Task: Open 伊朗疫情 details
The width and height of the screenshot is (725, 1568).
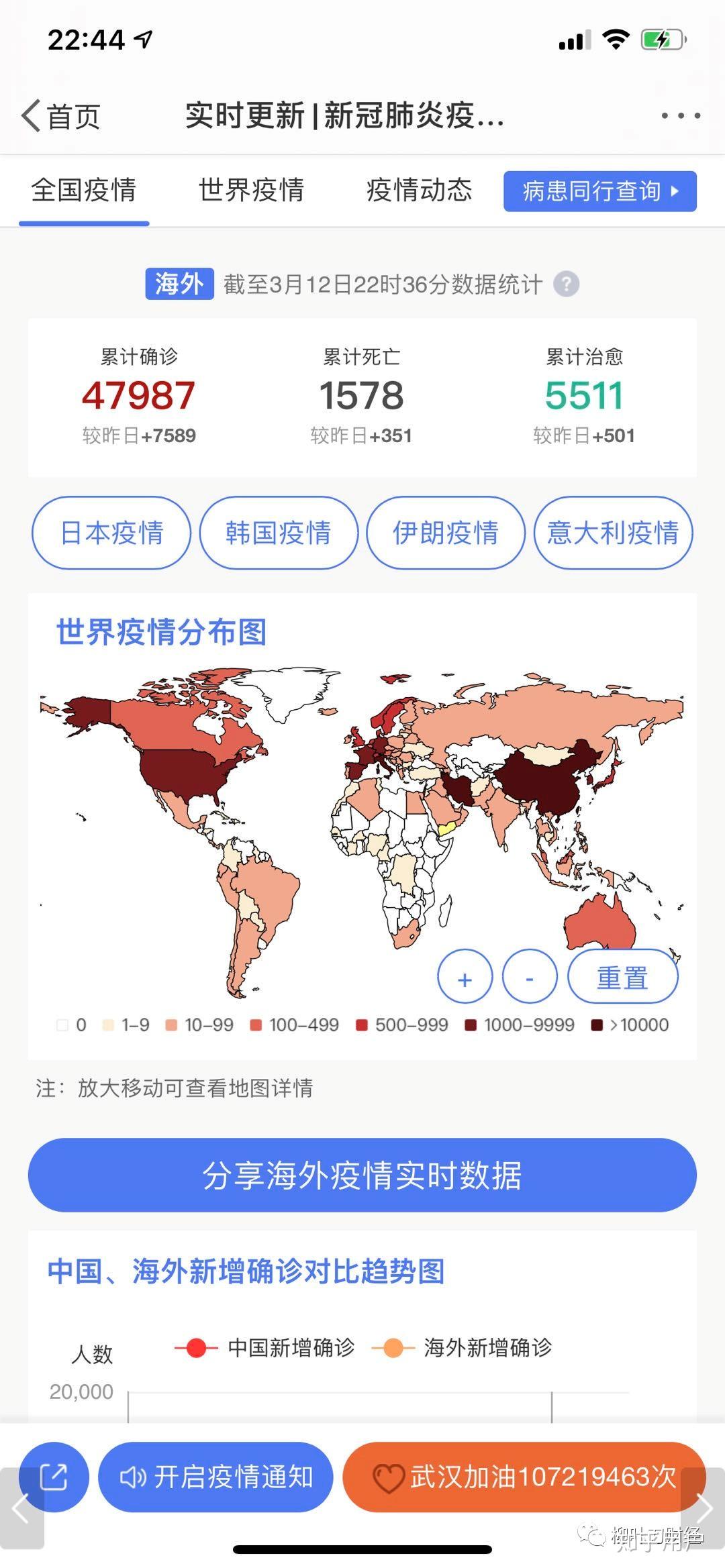Action: click(x=446, y=533)
